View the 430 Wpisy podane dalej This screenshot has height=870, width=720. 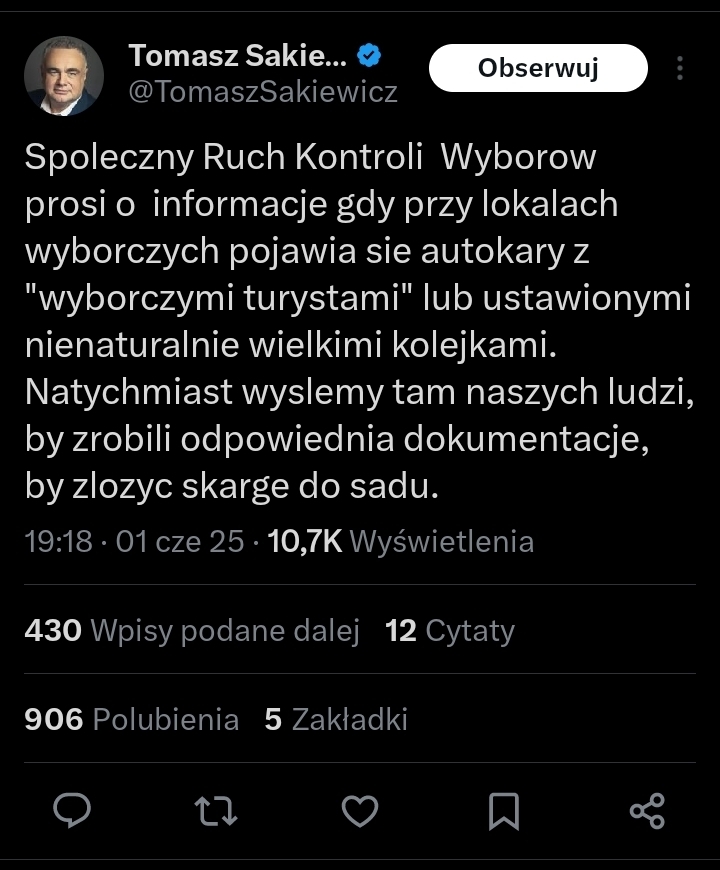[x=192, y=631]
